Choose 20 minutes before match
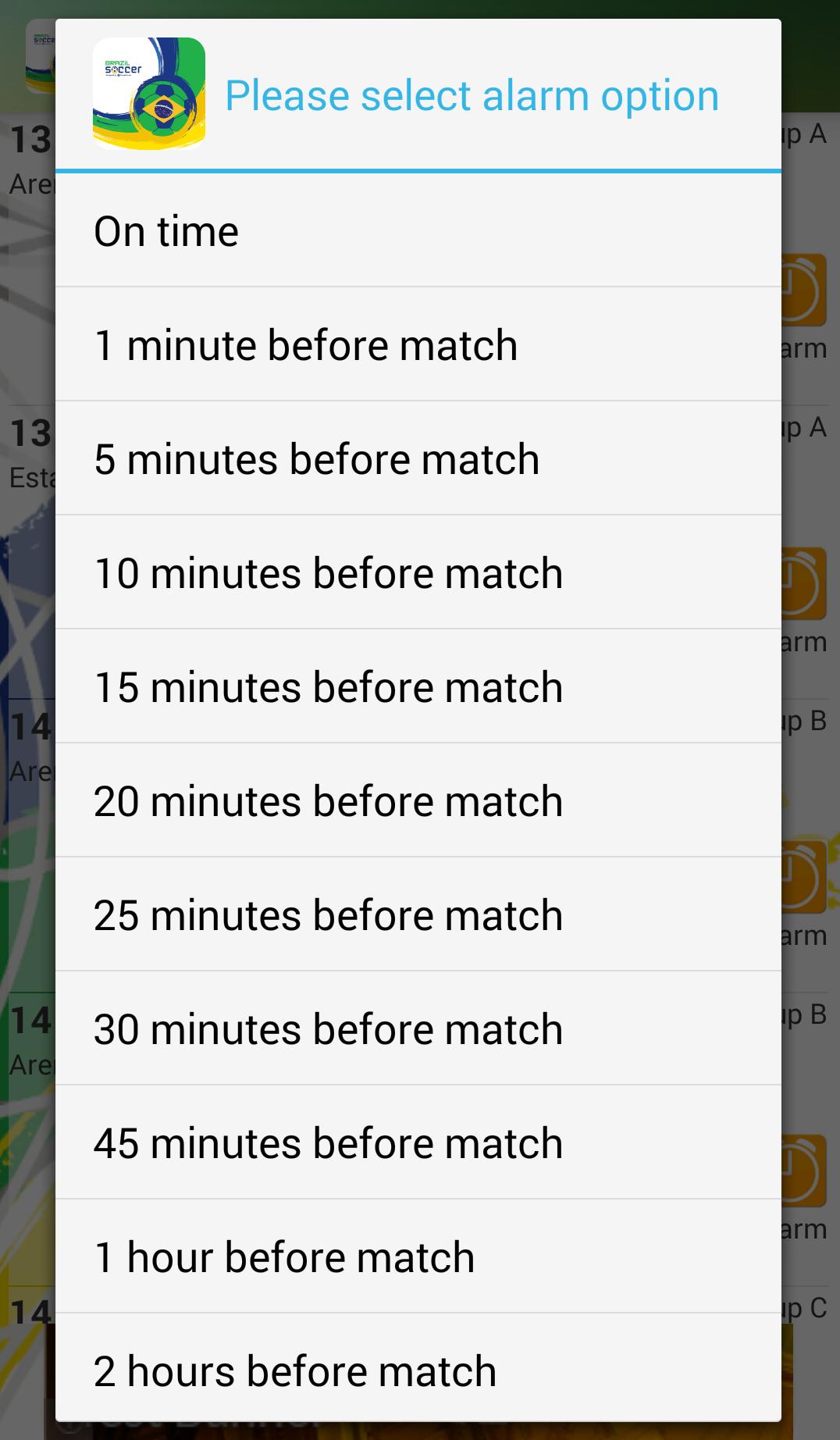 418,801
